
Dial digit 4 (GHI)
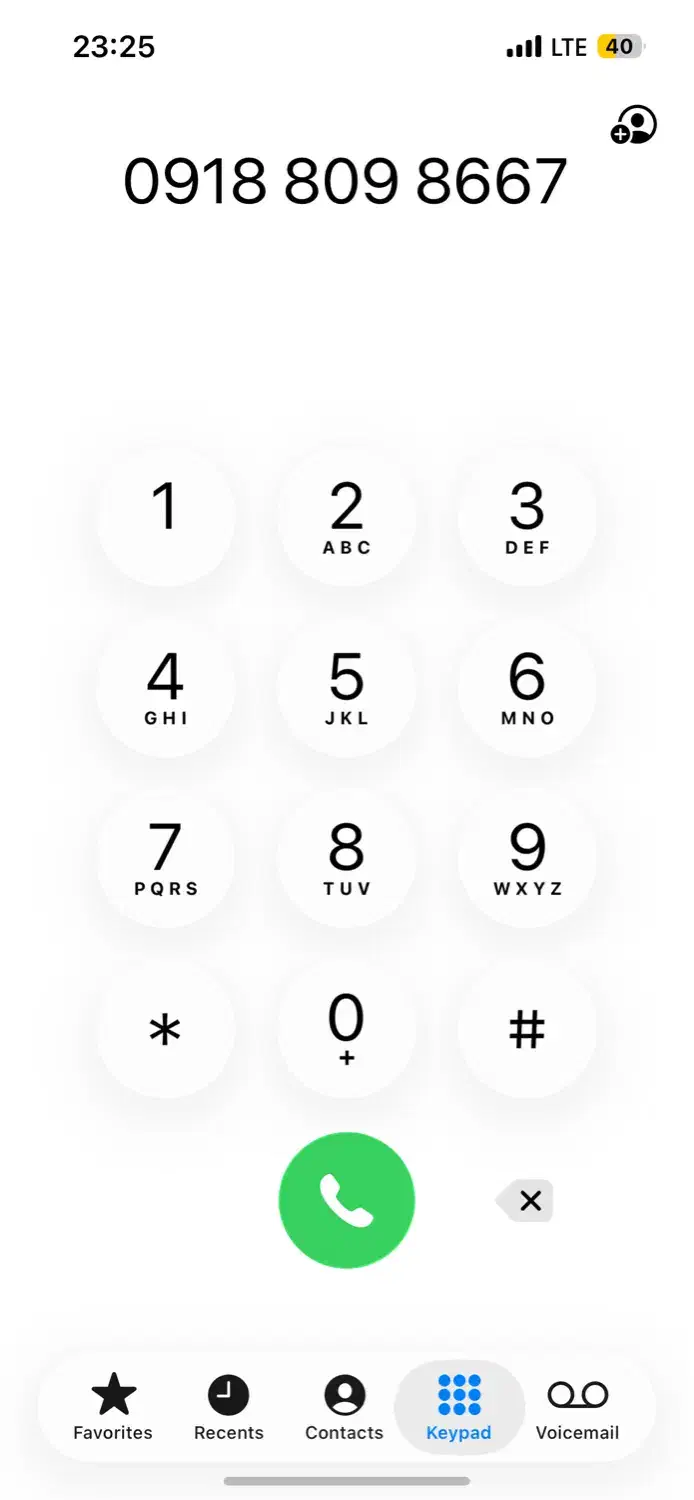(166, 687)
